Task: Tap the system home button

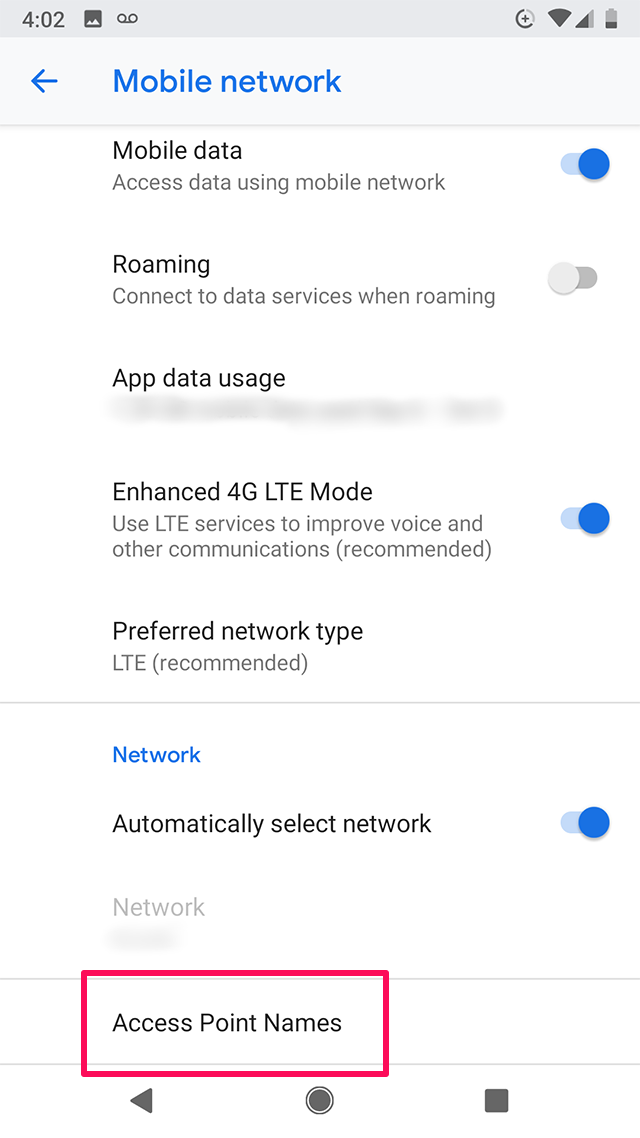Action: [x=319, y=1100]
